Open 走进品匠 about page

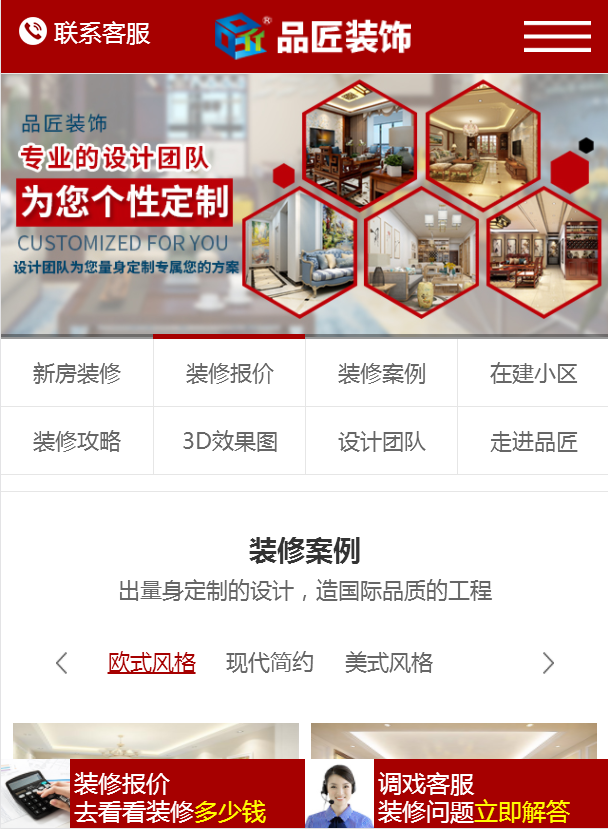coord(533,441)
